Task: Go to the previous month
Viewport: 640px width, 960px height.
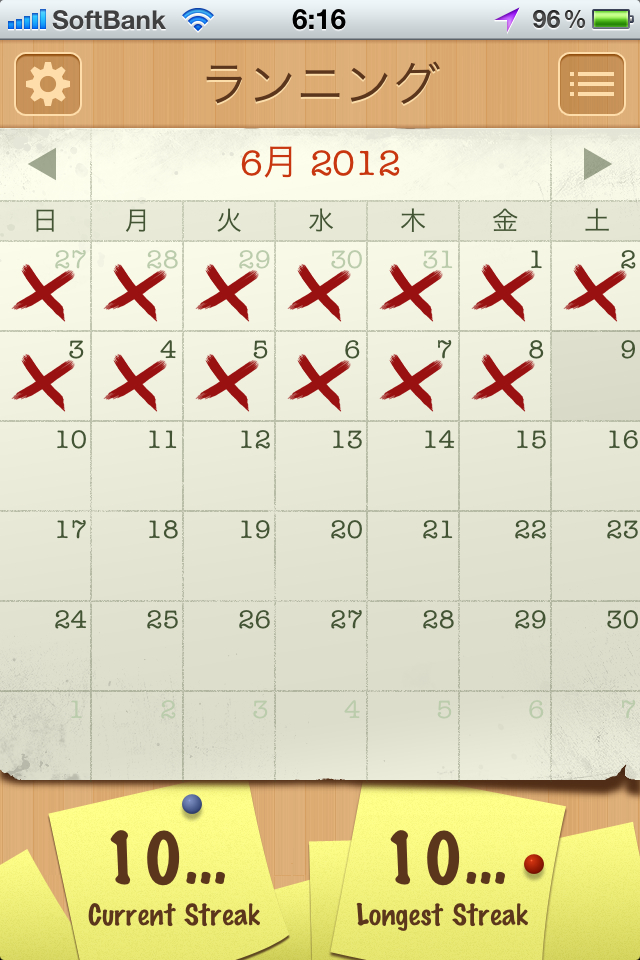Action: click(x=42, y=164)
